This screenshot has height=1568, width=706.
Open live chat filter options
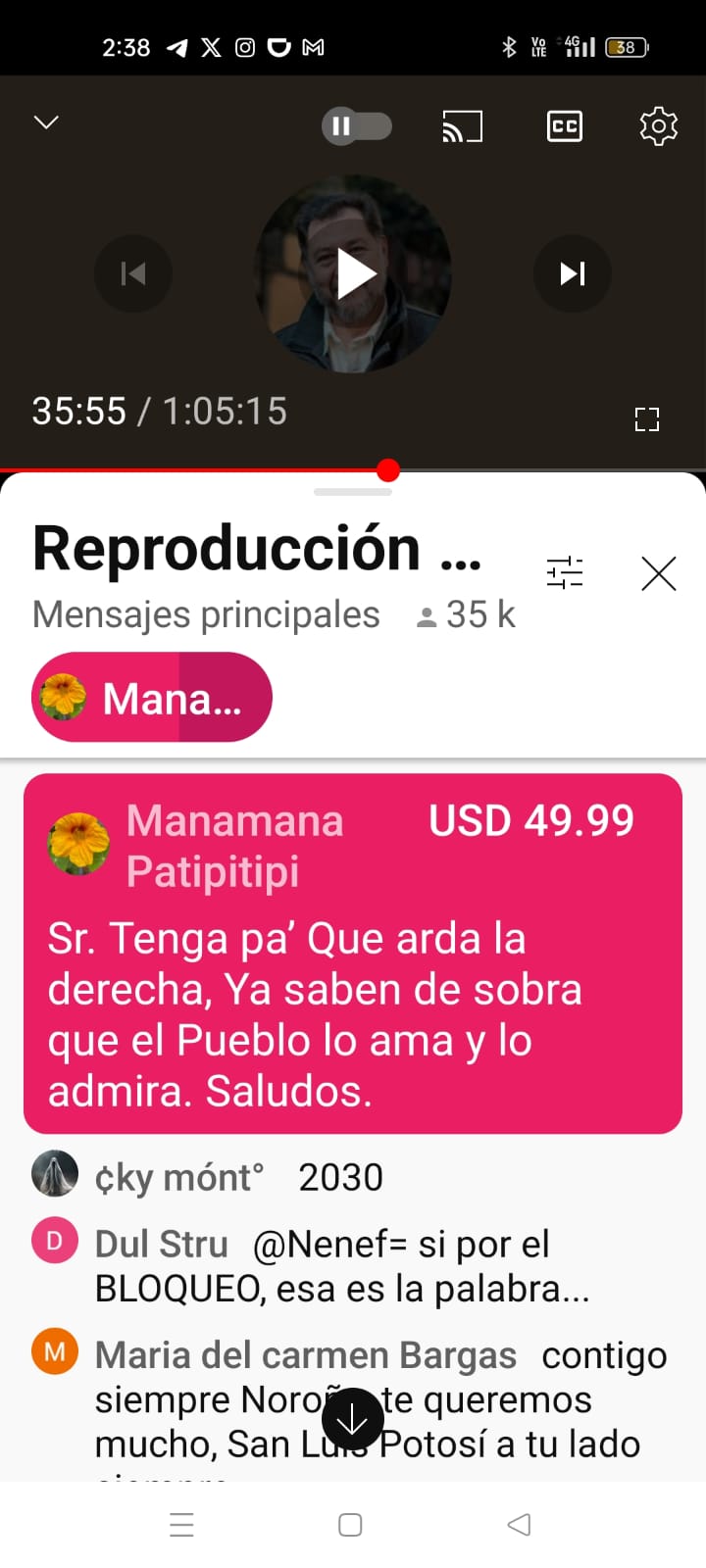click(565, 573)
